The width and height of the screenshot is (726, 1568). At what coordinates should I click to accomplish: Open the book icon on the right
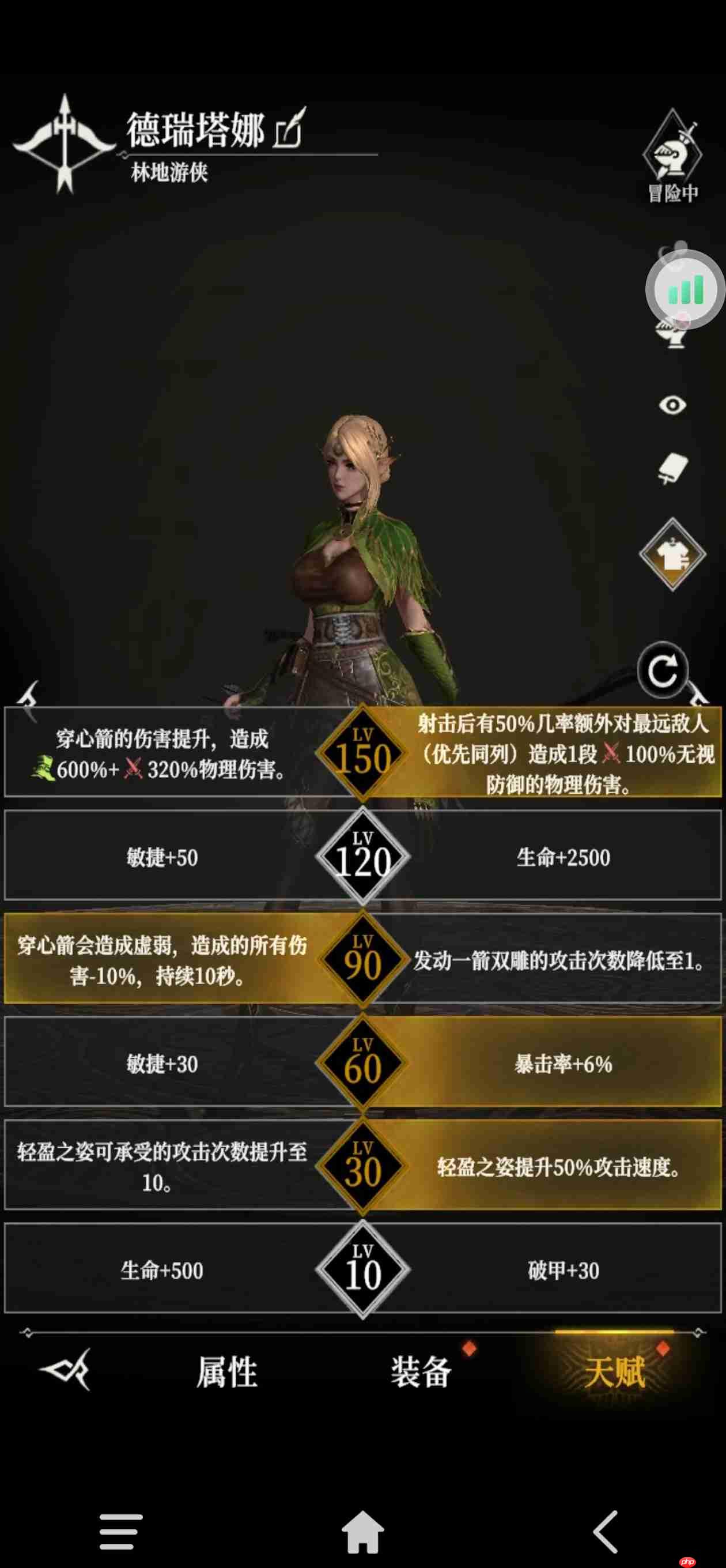click(672, 468)
